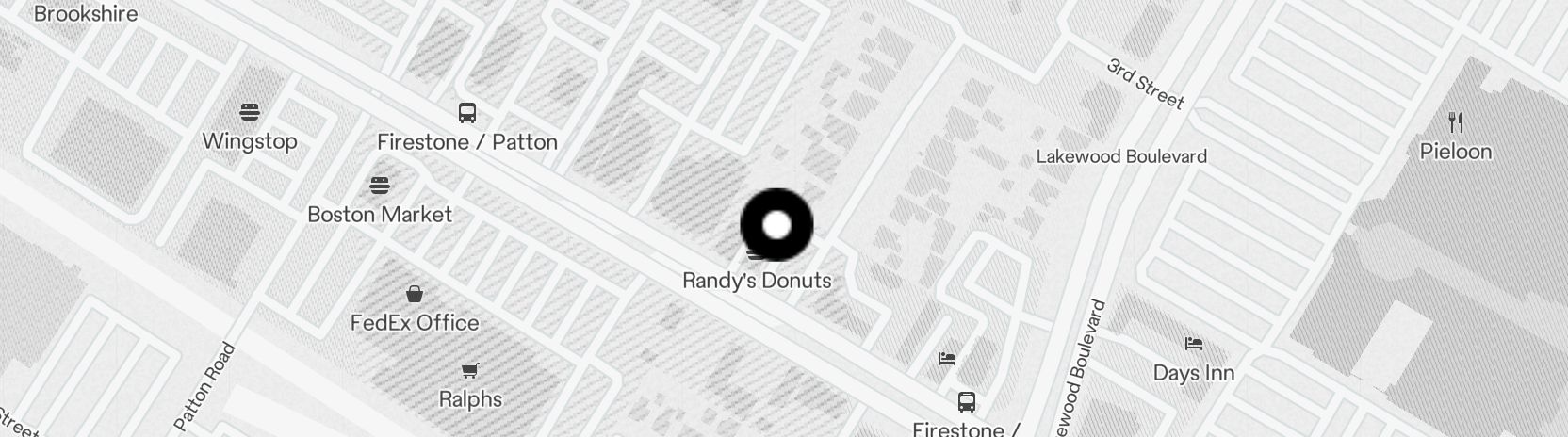Select the Boston Market place marker

(x=380, y=186)
